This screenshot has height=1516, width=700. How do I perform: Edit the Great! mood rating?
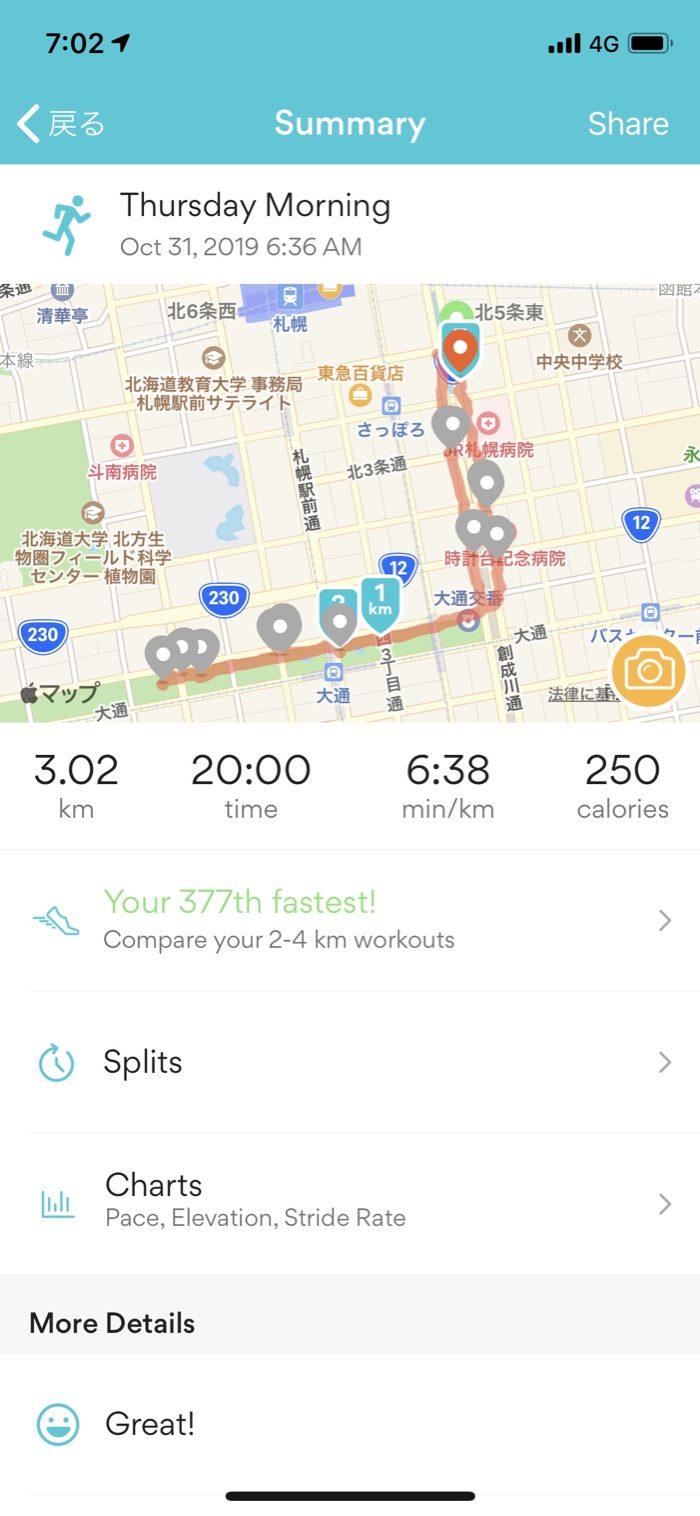[x=150, y=1424]
